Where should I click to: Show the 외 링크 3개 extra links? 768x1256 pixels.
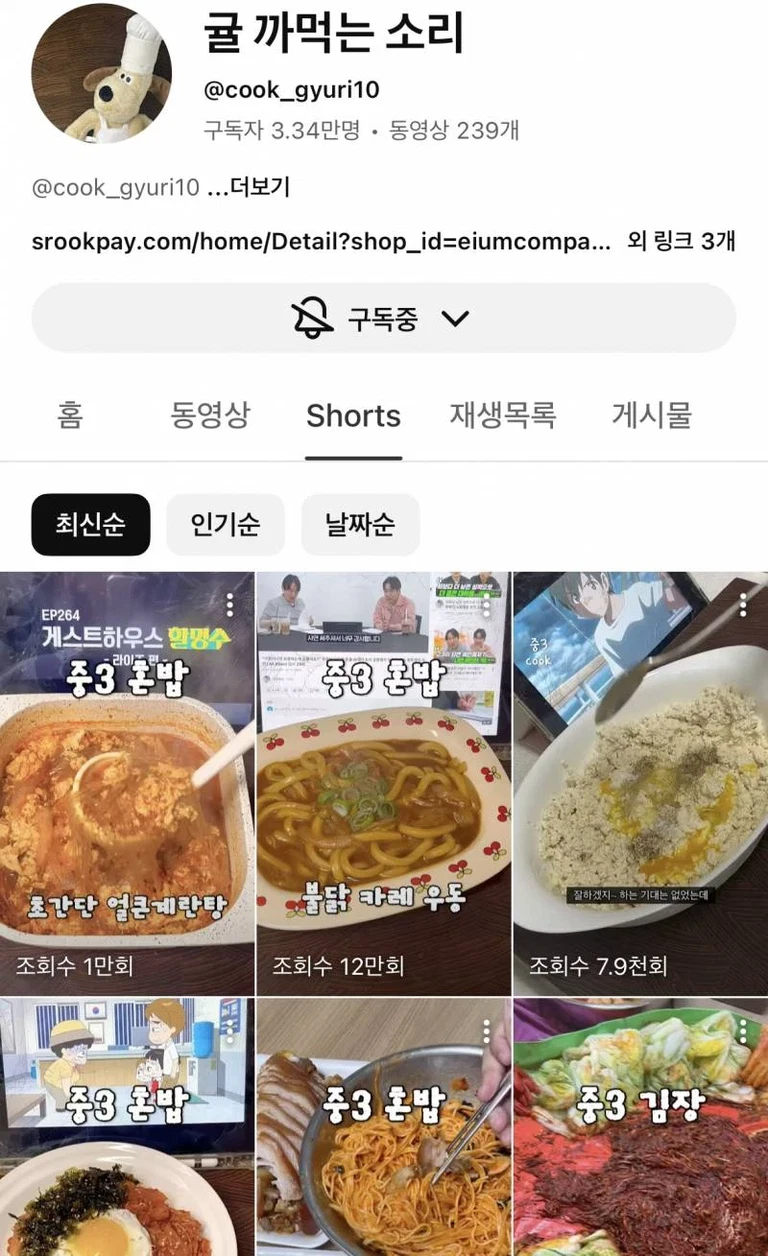tap(681, 242)
